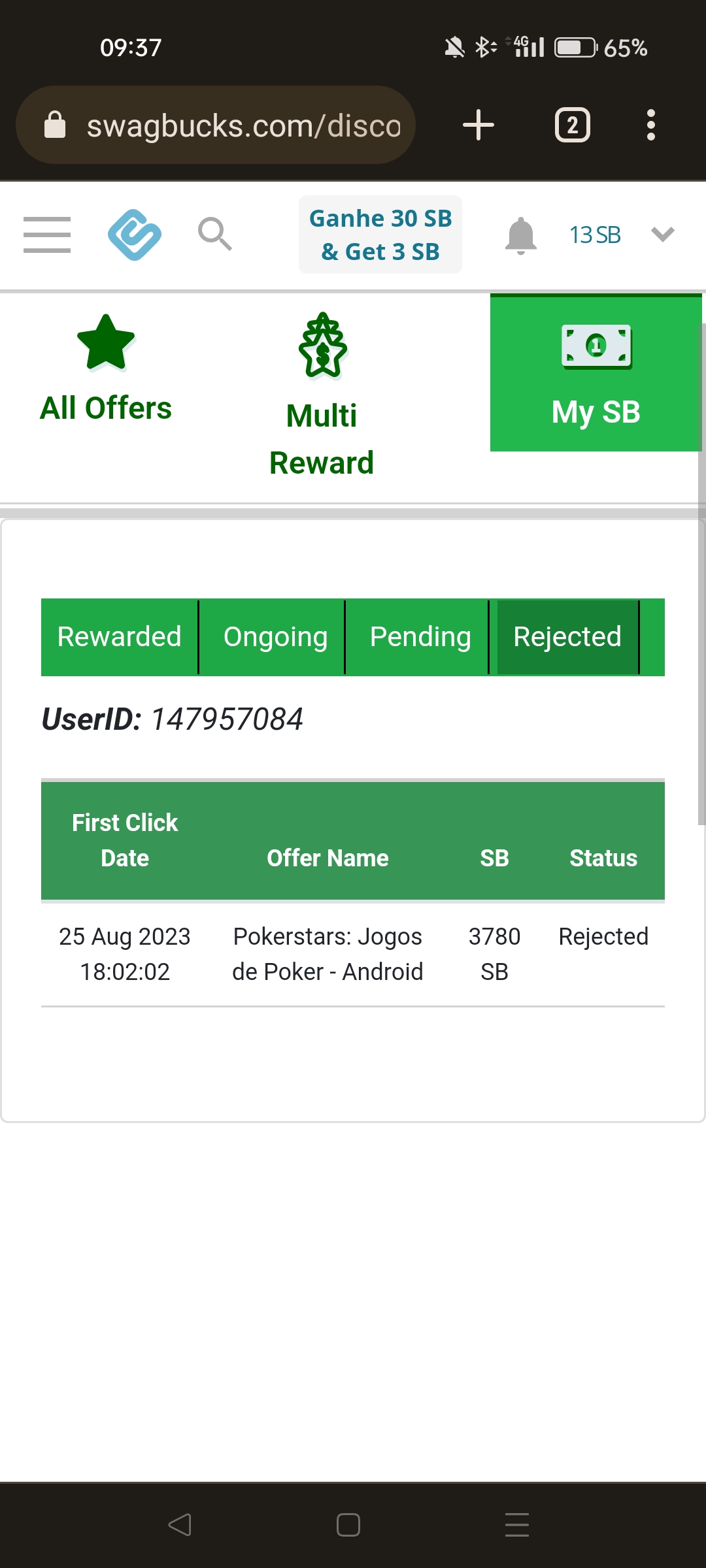This screenshot has height=1568, width=706.
Task: Show Rewarded offers
Action: pyautogui.click(x=120, y=637)
